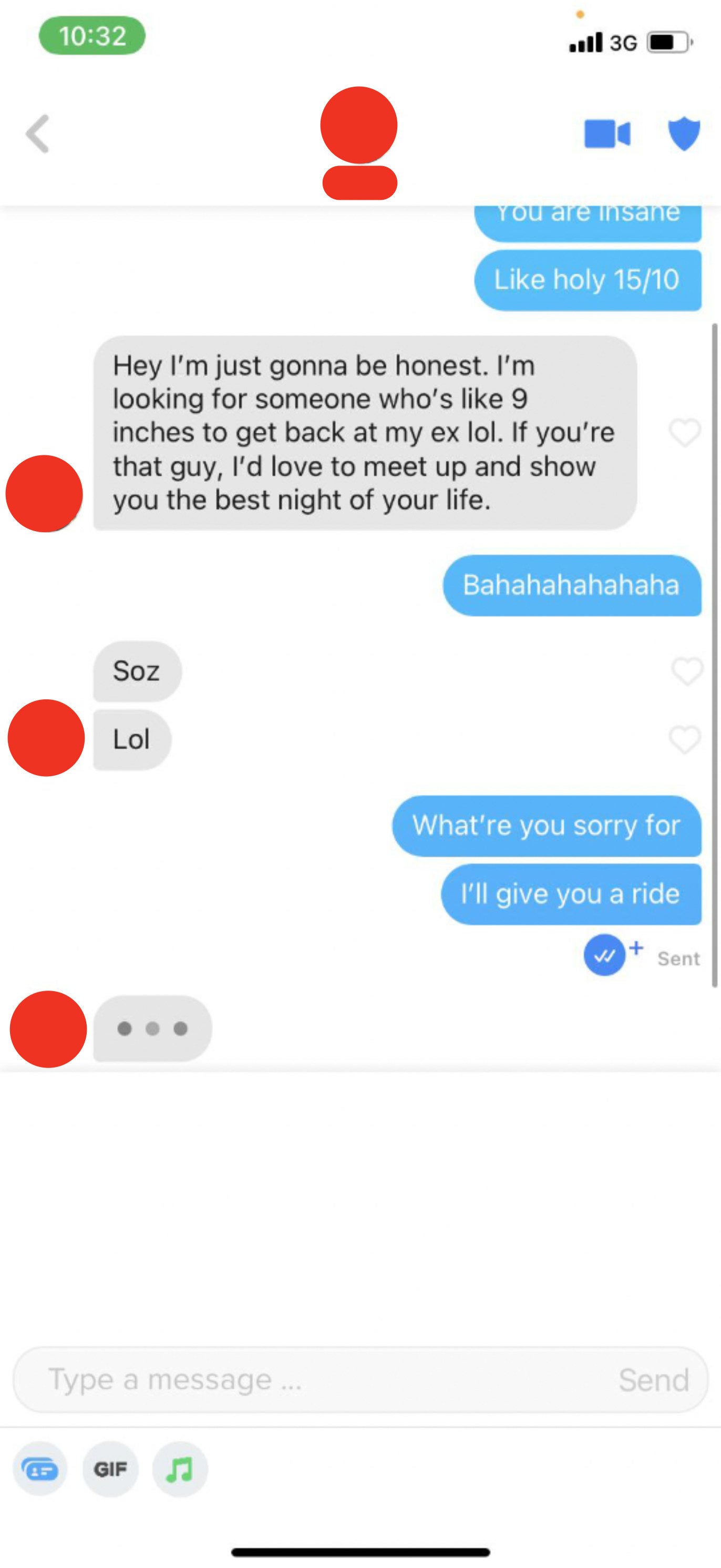Tap the Send button
The width and height of the screenshot is (721, 1568).
click(654, 1379)
